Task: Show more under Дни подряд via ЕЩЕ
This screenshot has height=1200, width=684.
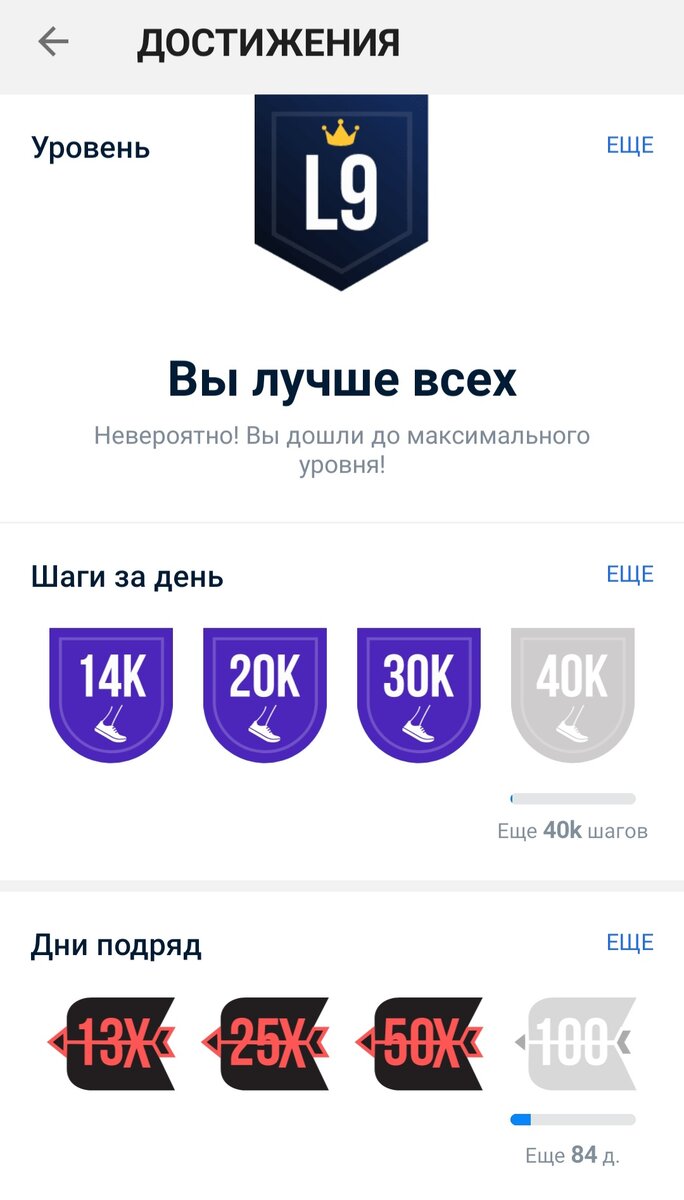Action: click(629, 942)
